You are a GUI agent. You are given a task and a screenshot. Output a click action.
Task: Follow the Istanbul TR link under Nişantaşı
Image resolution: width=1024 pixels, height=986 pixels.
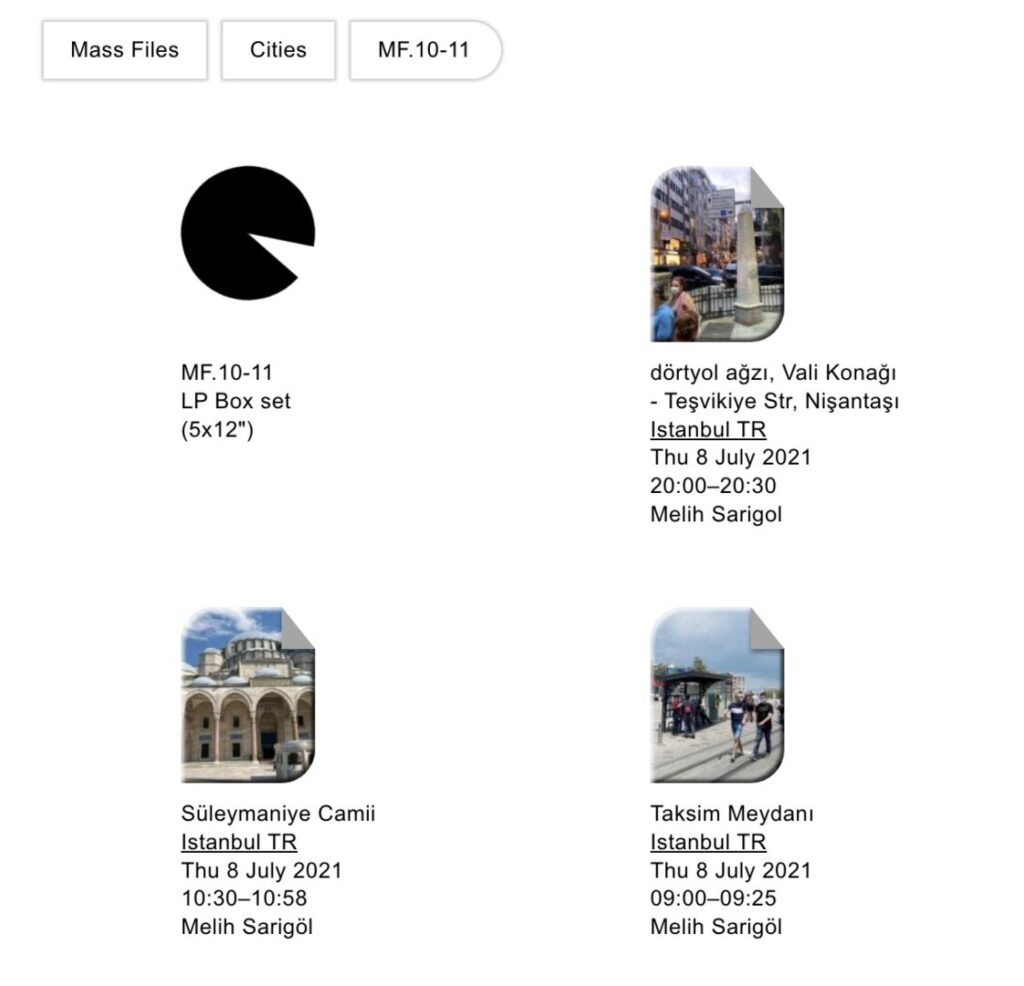pos(708,430)
